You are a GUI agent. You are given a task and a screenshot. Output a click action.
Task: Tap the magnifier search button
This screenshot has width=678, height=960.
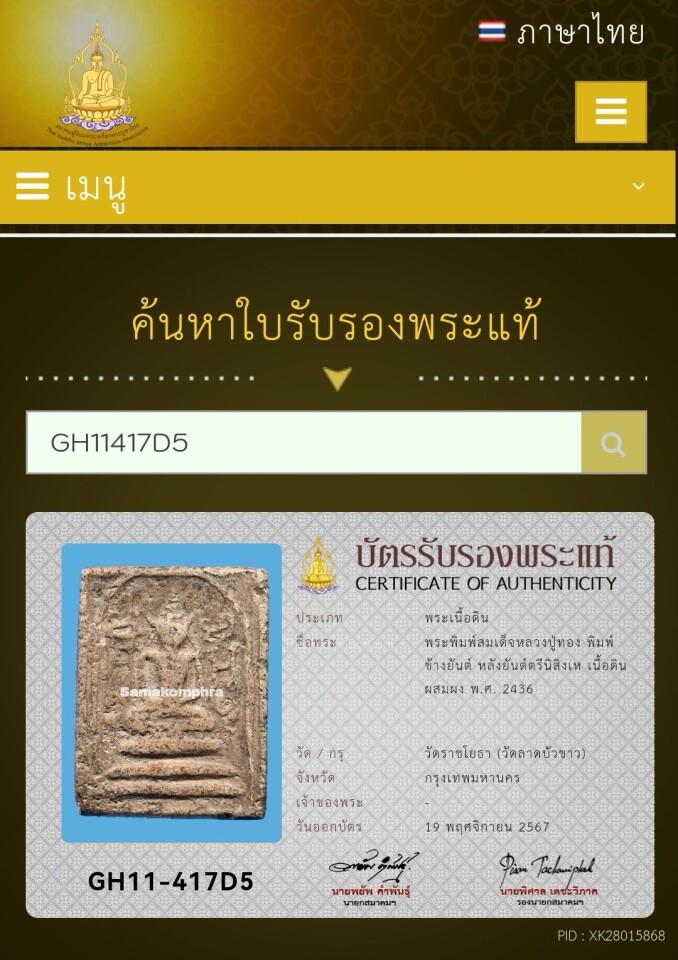[x=614, y=442]
